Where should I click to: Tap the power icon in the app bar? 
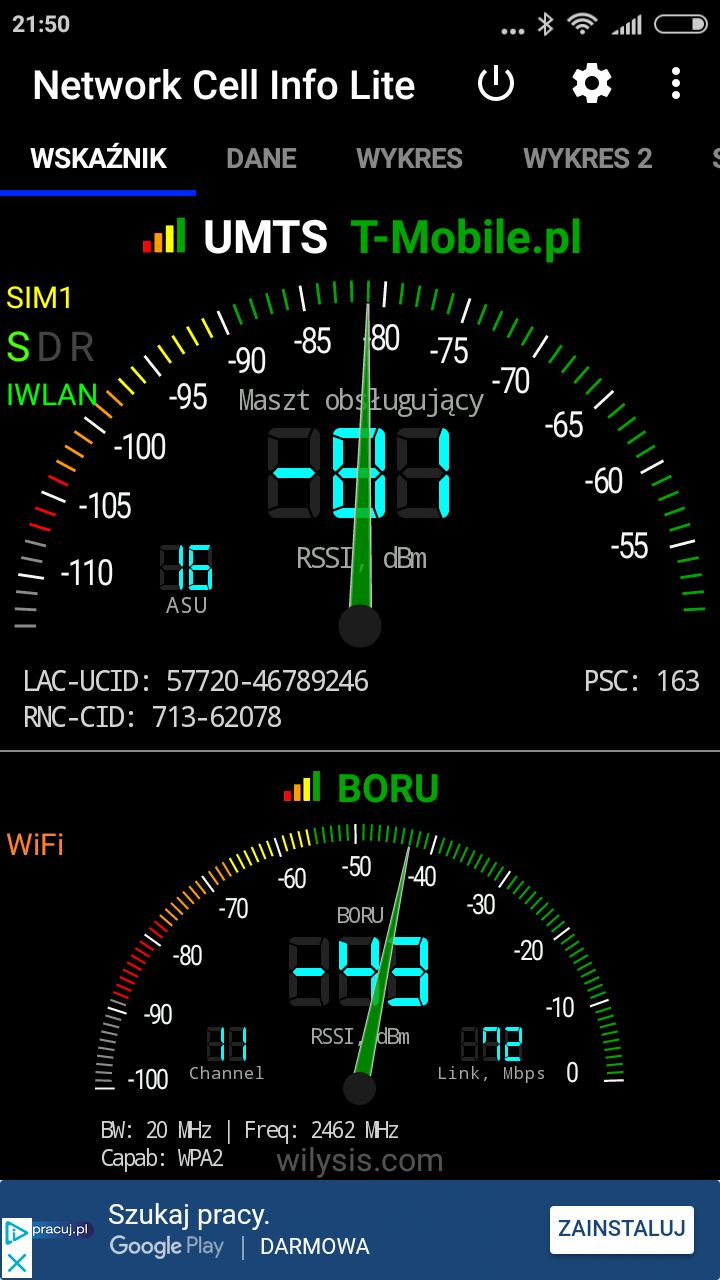[x=496, y=84]
